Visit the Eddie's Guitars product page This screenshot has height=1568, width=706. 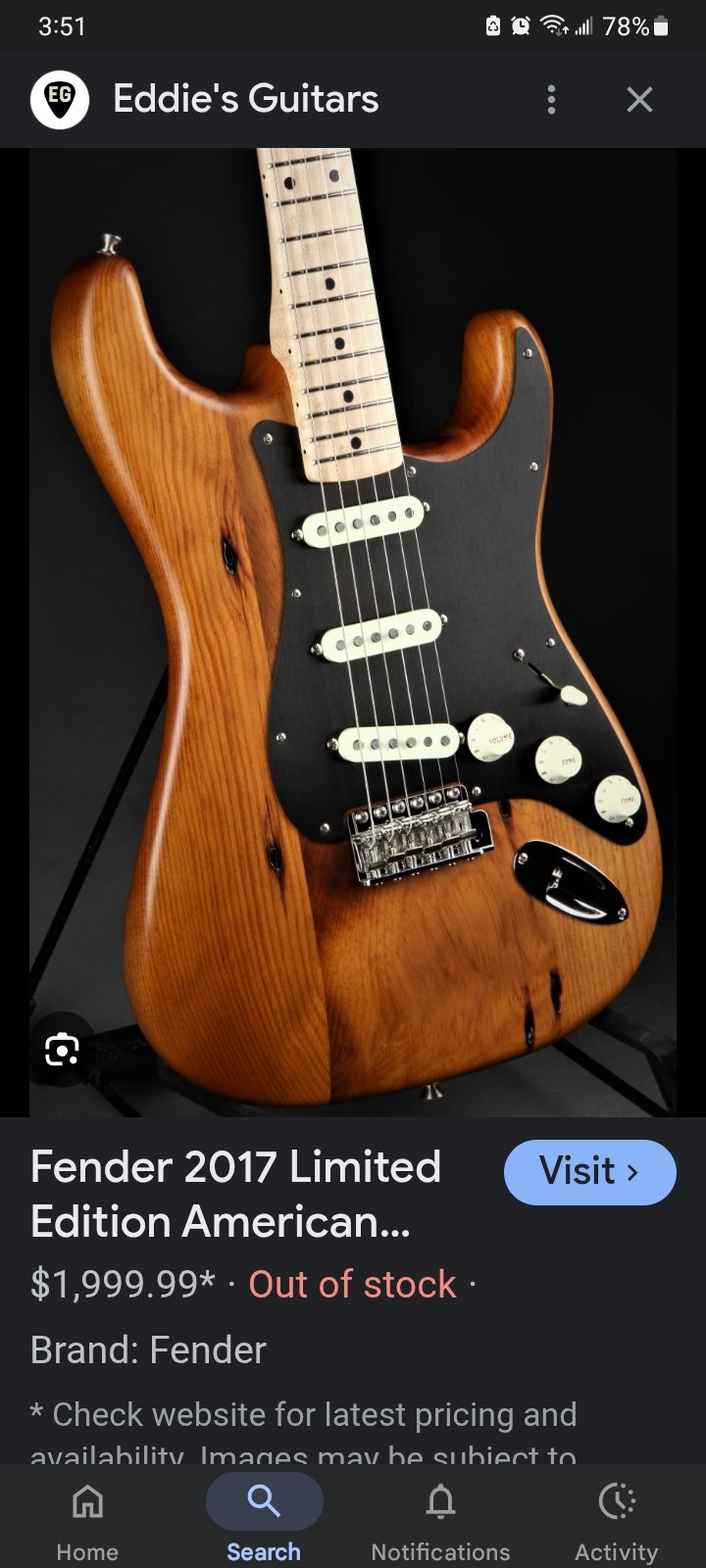pyautogui.click(x=589, y=1172)
